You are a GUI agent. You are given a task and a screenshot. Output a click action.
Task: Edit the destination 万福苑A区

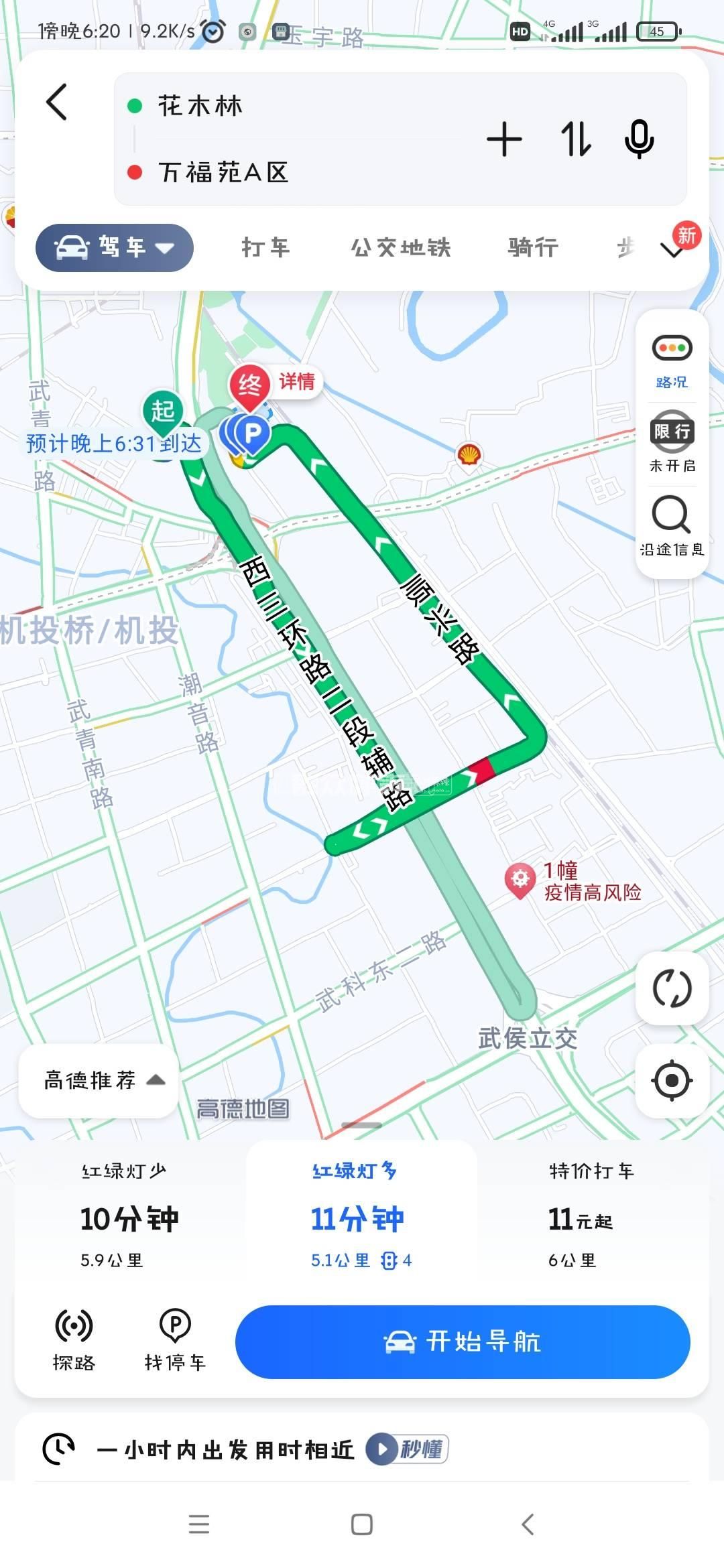click(224, 172)
